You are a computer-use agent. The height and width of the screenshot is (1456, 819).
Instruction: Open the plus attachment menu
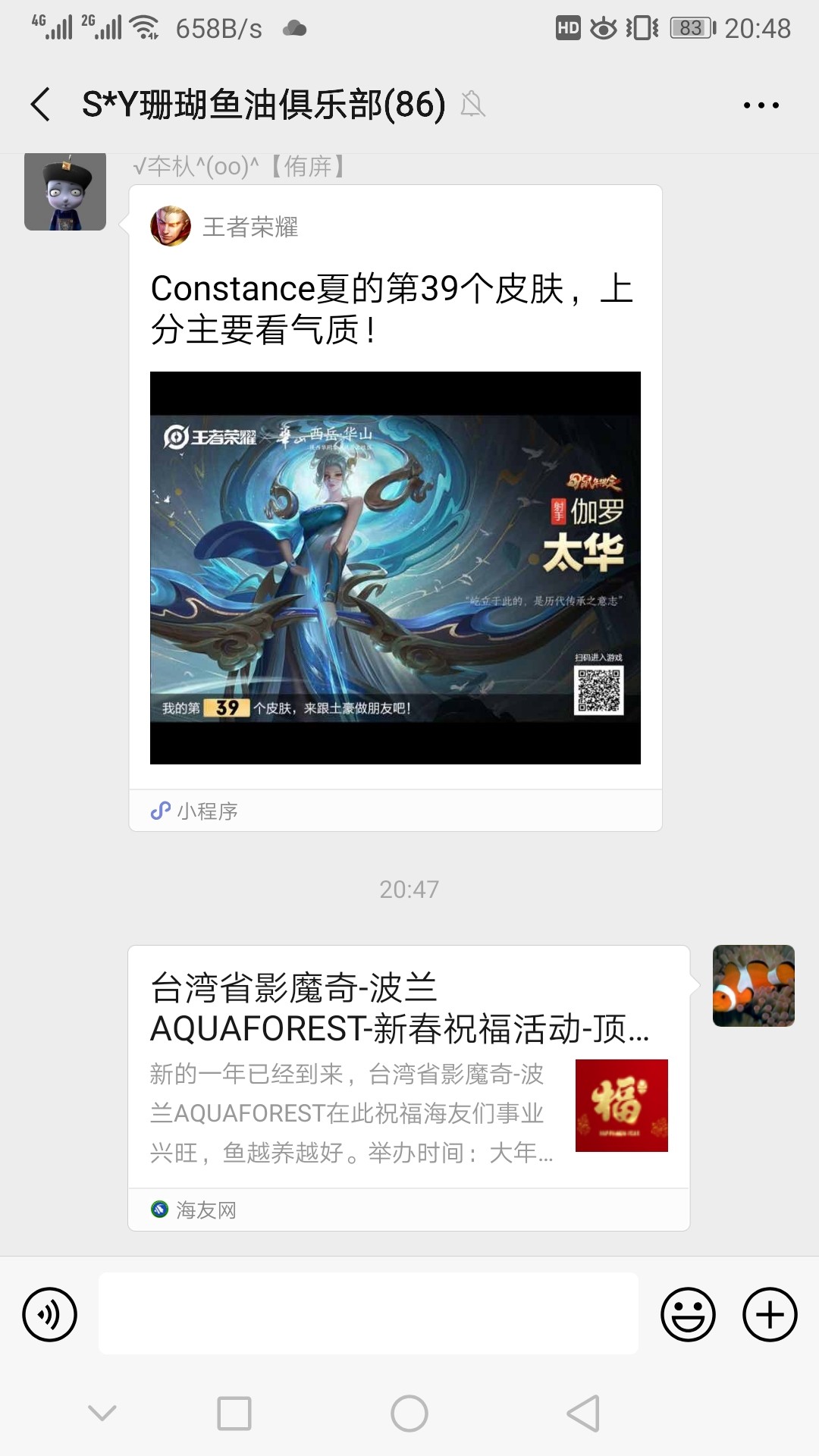click(769, 1314)
